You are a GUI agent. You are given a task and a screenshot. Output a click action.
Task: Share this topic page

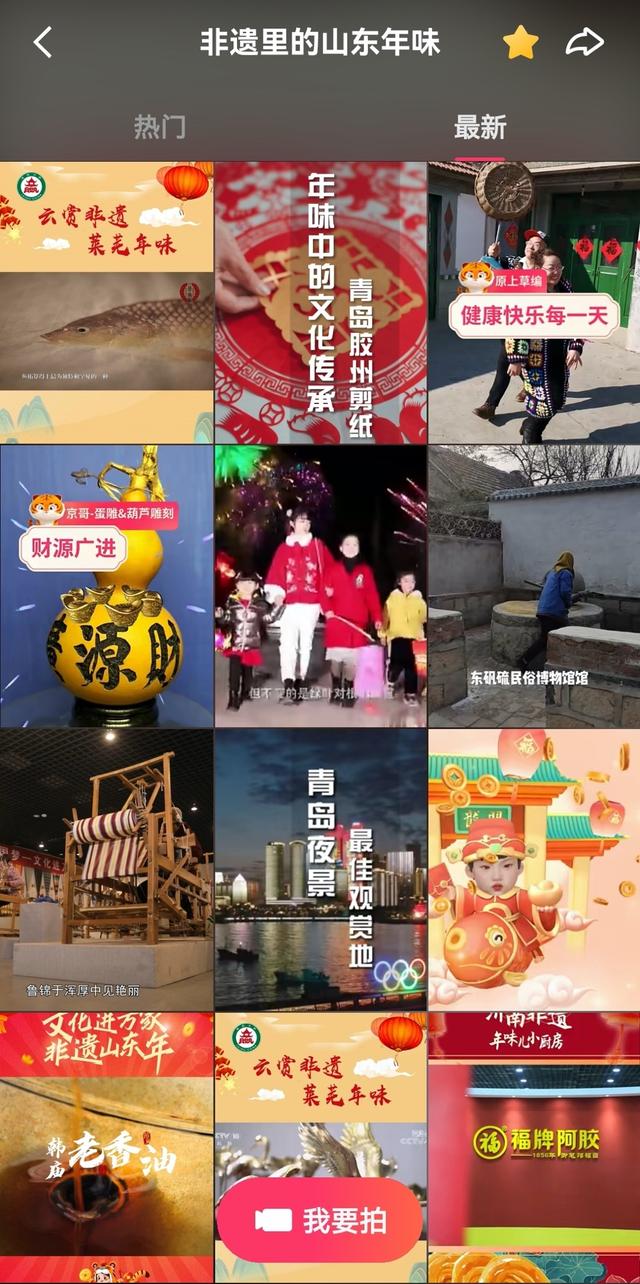click(585, 43)
